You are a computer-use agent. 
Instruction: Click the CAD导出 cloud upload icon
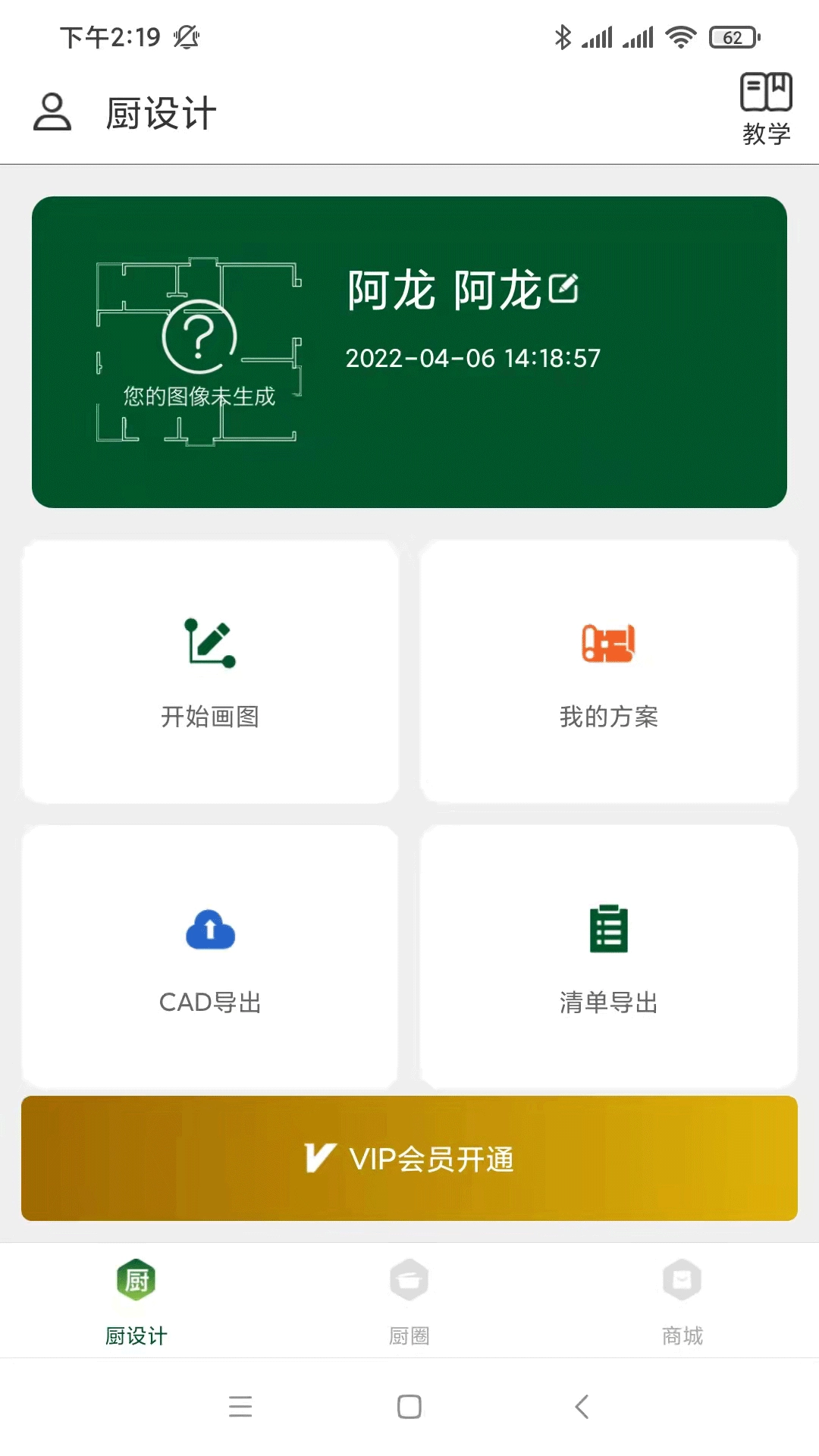[210, 933]
